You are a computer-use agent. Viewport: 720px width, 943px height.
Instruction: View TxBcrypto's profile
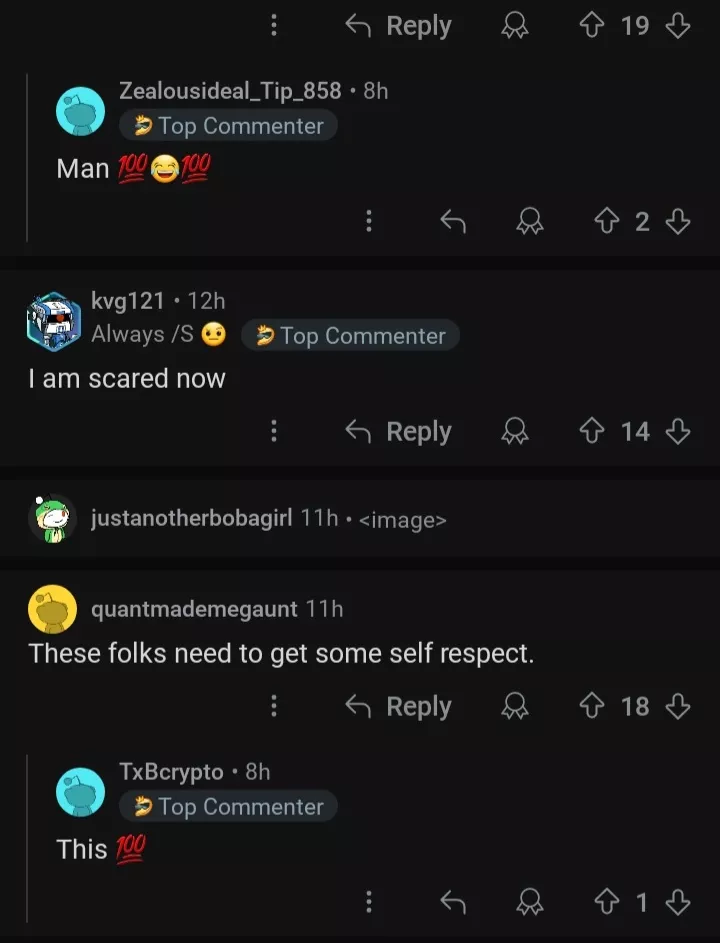pos(171,772)
